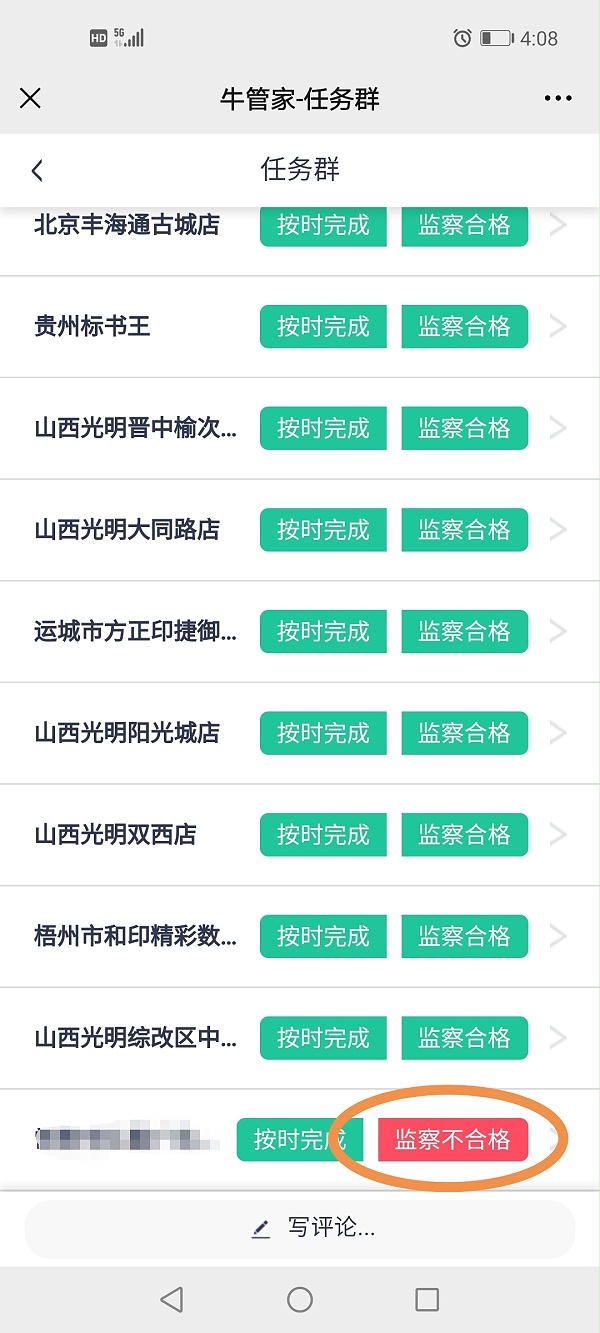The height and width of the screenshot is (1333, 600).
Task: Open the 贵州标书王 task entry
Action: [x=300, y=327]
